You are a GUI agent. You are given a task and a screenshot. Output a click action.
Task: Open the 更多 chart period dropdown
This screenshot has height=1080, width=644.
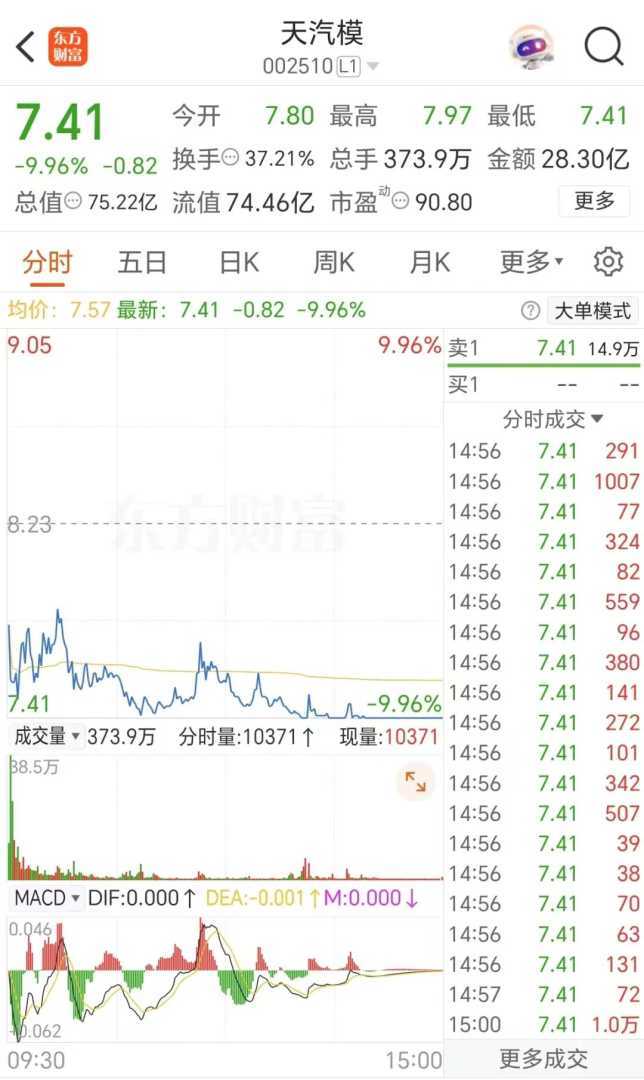(x=531, y=263)
